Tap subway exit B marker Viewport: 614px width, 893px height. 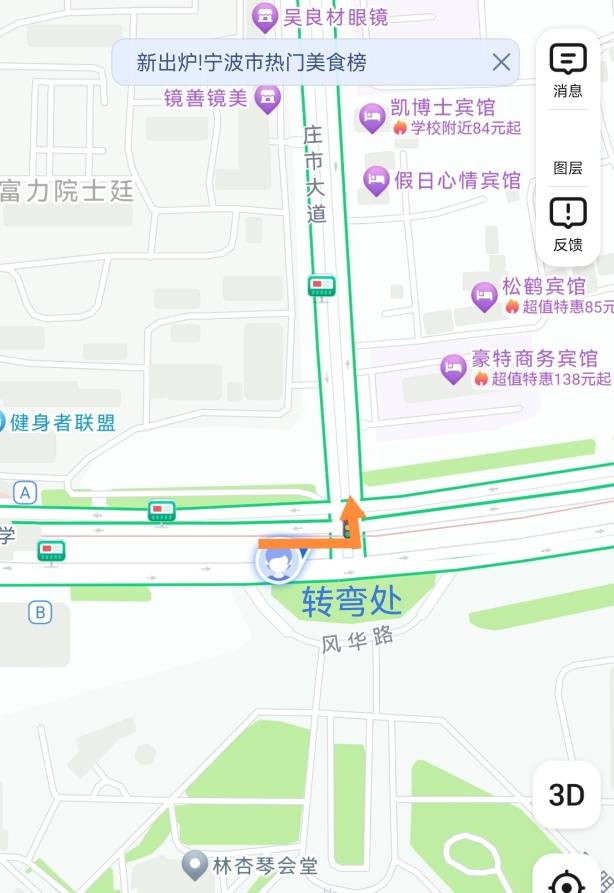tap(40, 612)
